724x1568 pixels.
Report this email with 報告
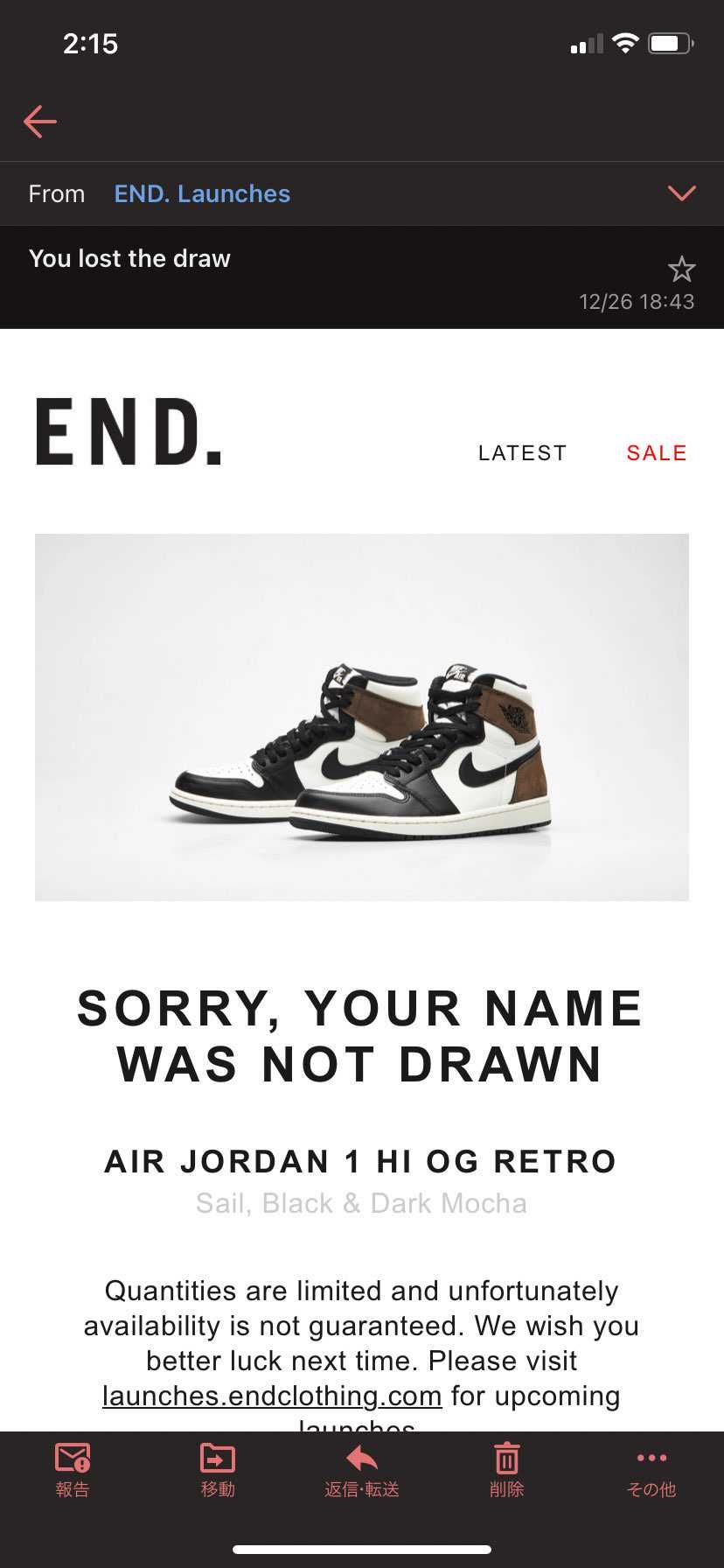[x=73, y=1470]
